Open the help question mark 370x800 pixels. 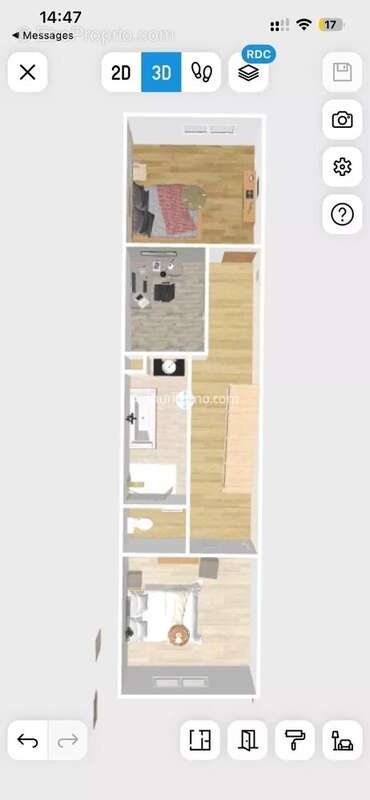(x=342, y=214)
